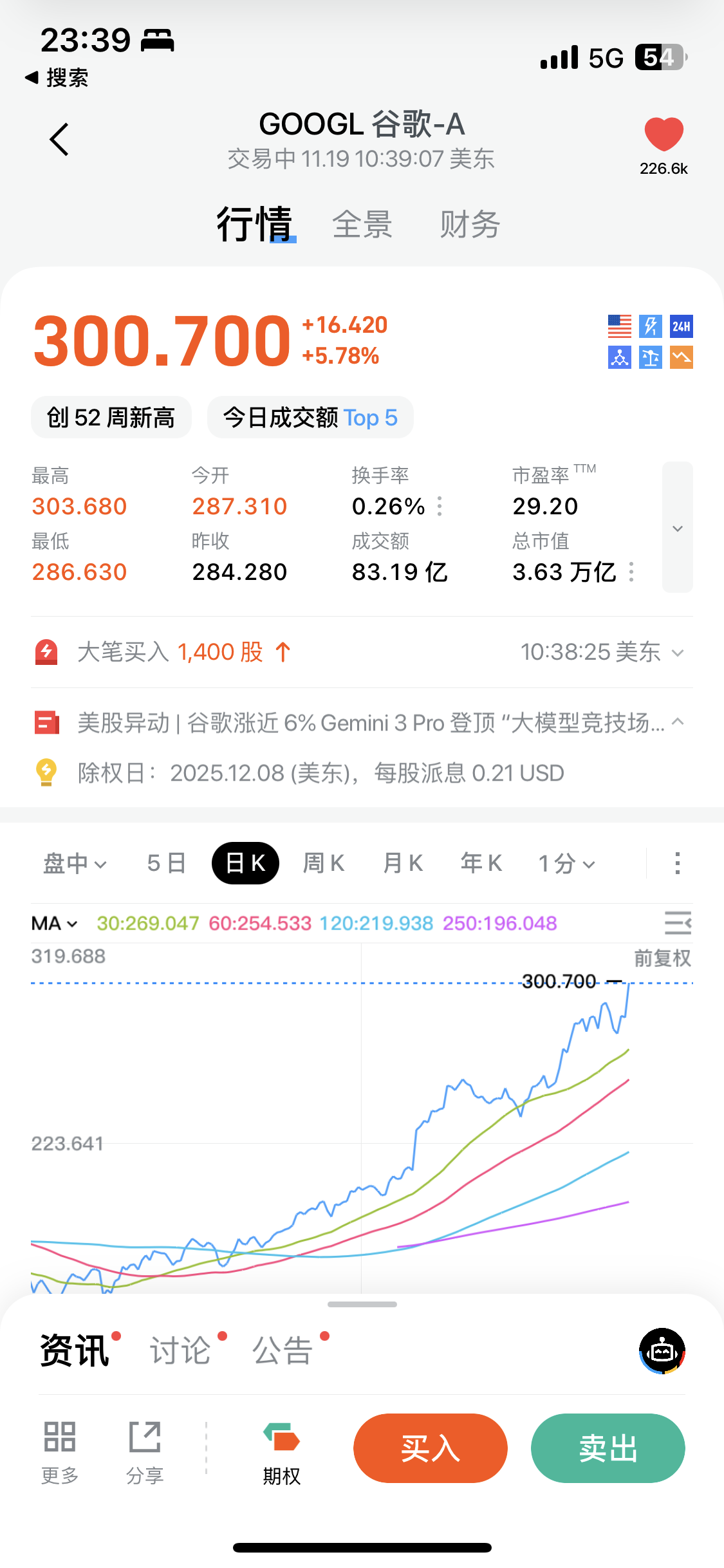
Task: Select the 周K chart period
Action: (324, 863)
